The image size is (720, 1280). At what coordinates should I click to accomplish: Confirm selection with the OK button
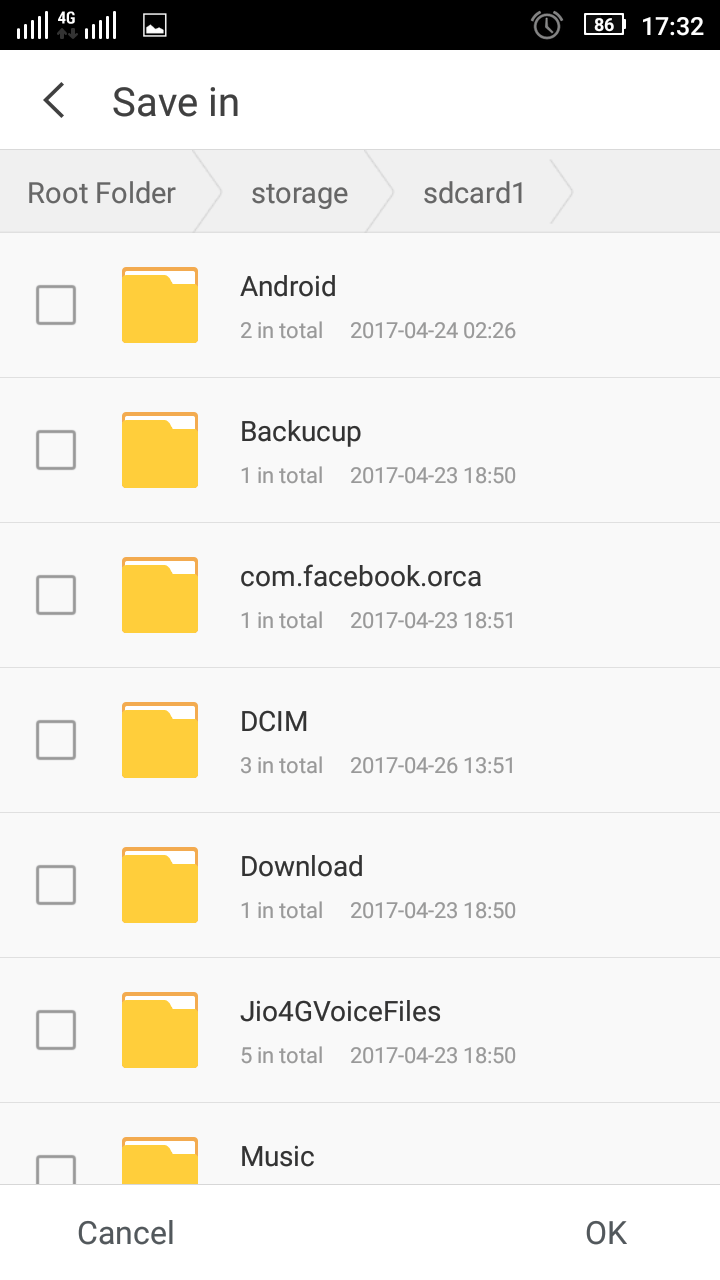coord(604,1232)
